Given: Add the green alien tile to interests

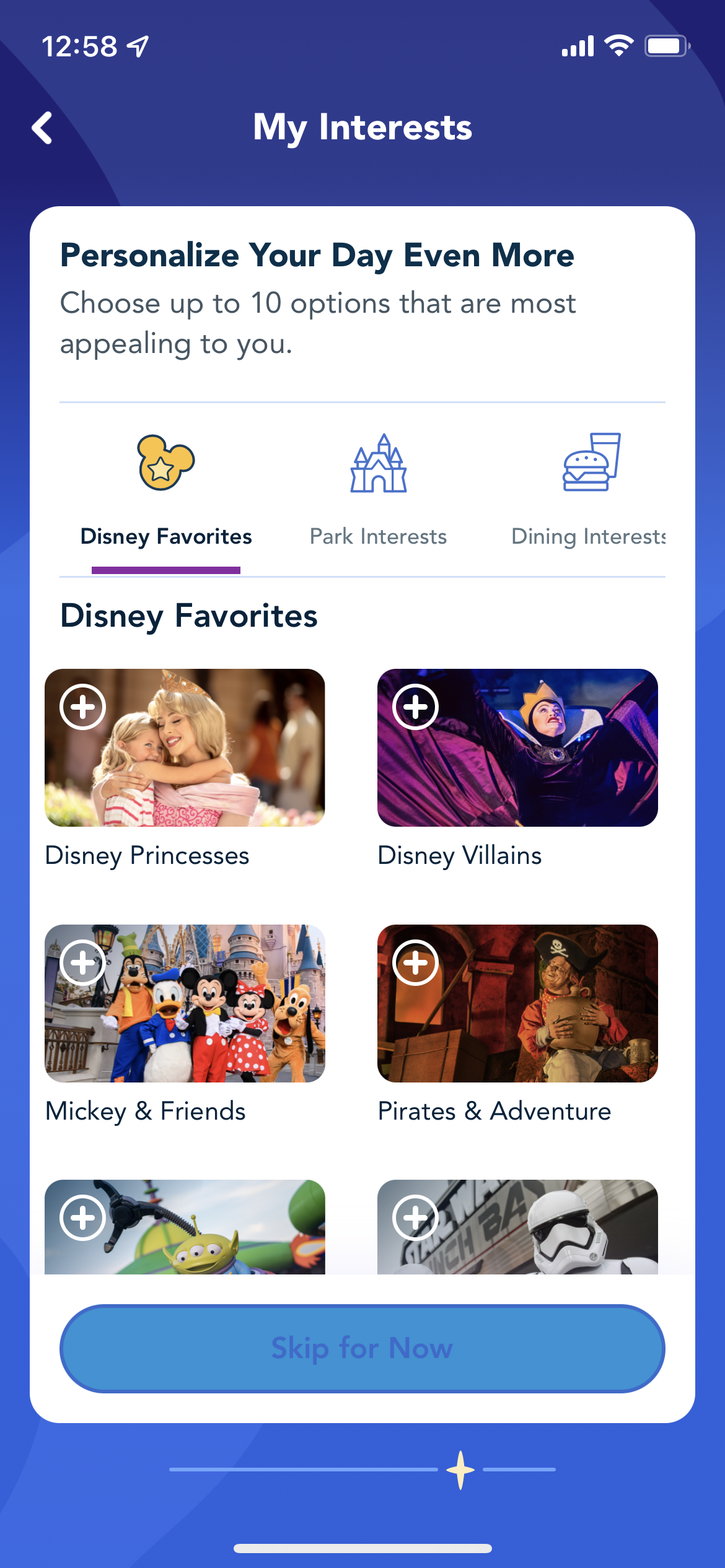Looking at the screenshot, I should [x=83, y=1218].
